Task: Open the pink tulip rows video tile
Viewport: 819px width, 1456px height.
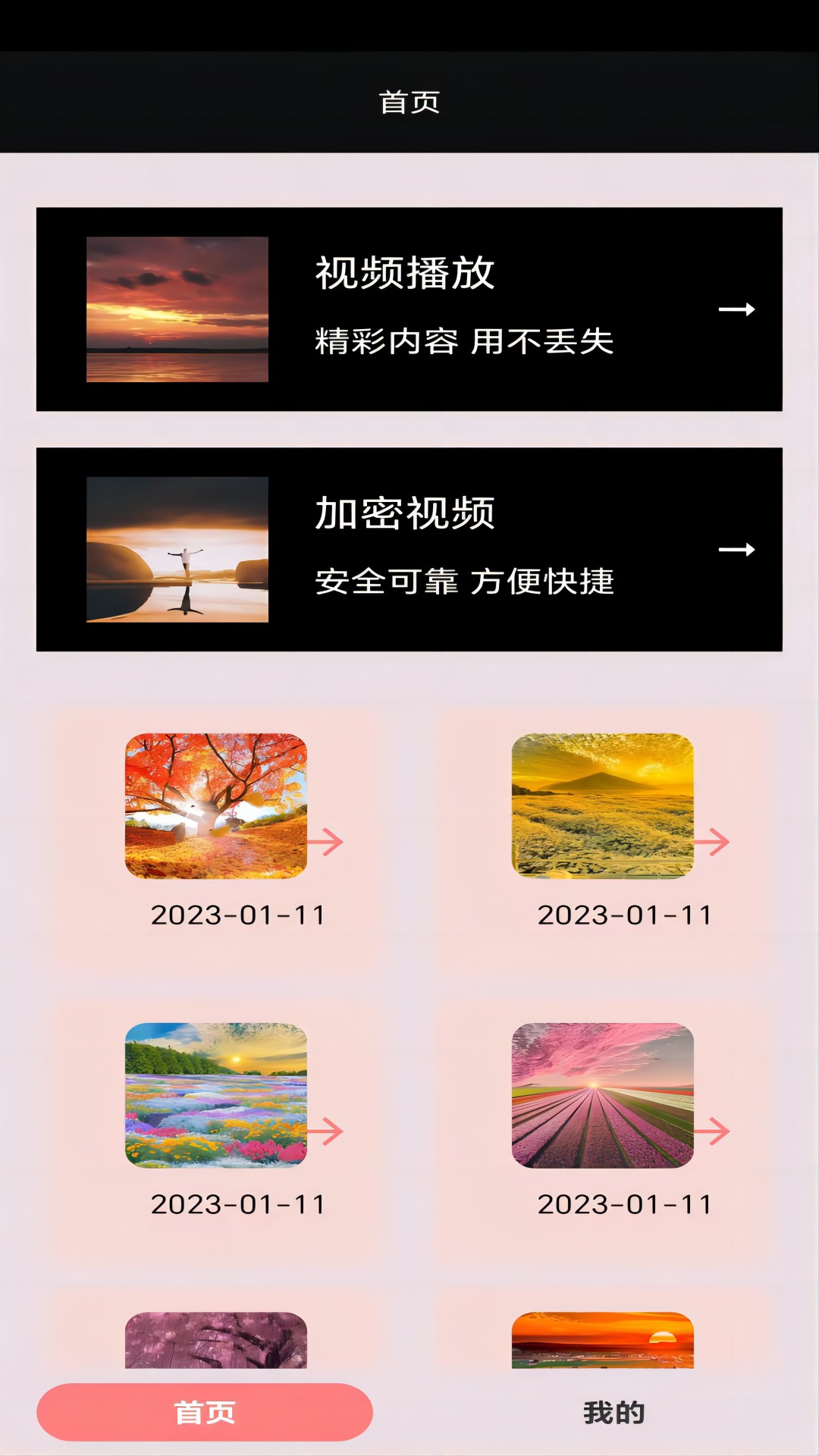Action: point(603,1096)
